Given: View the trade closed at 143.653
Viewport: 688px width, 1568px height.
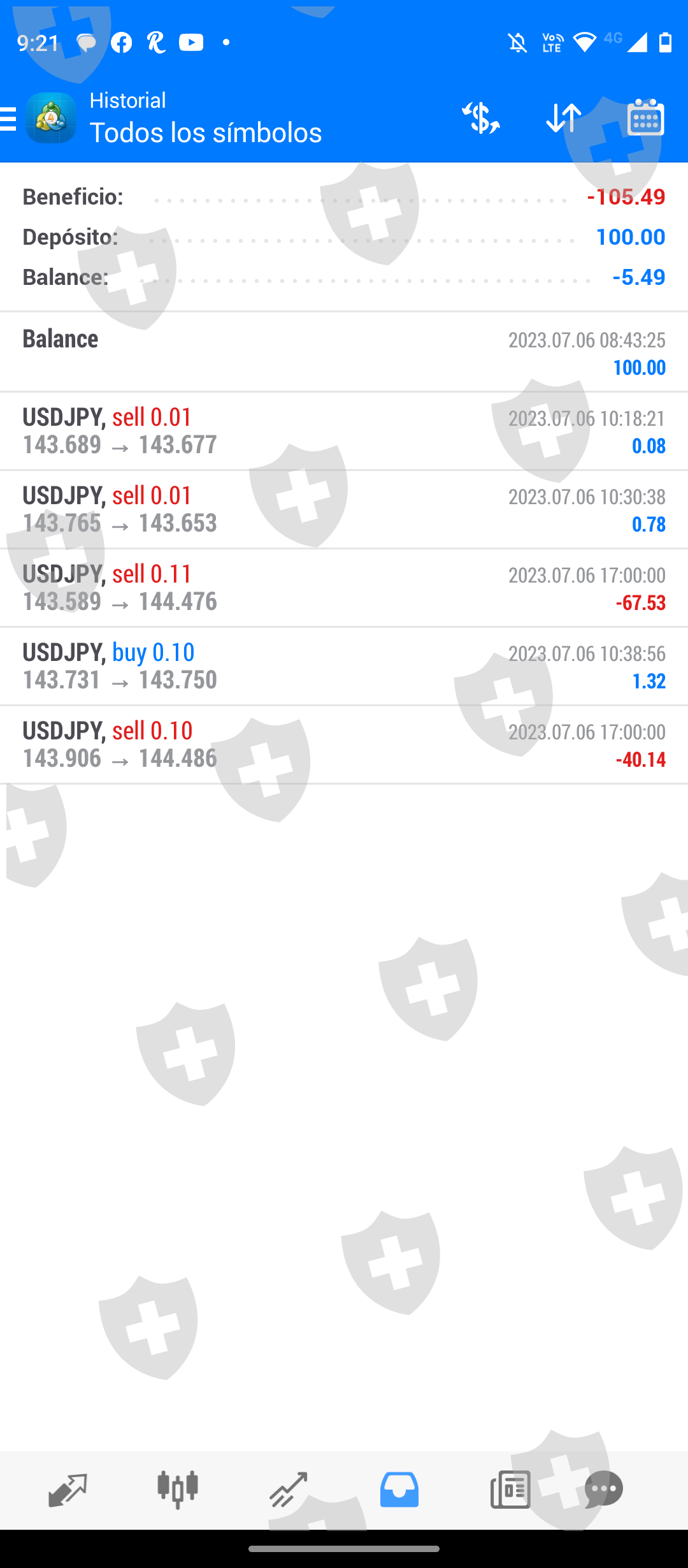Looking at the screenshot, I should tap(344, 509).
